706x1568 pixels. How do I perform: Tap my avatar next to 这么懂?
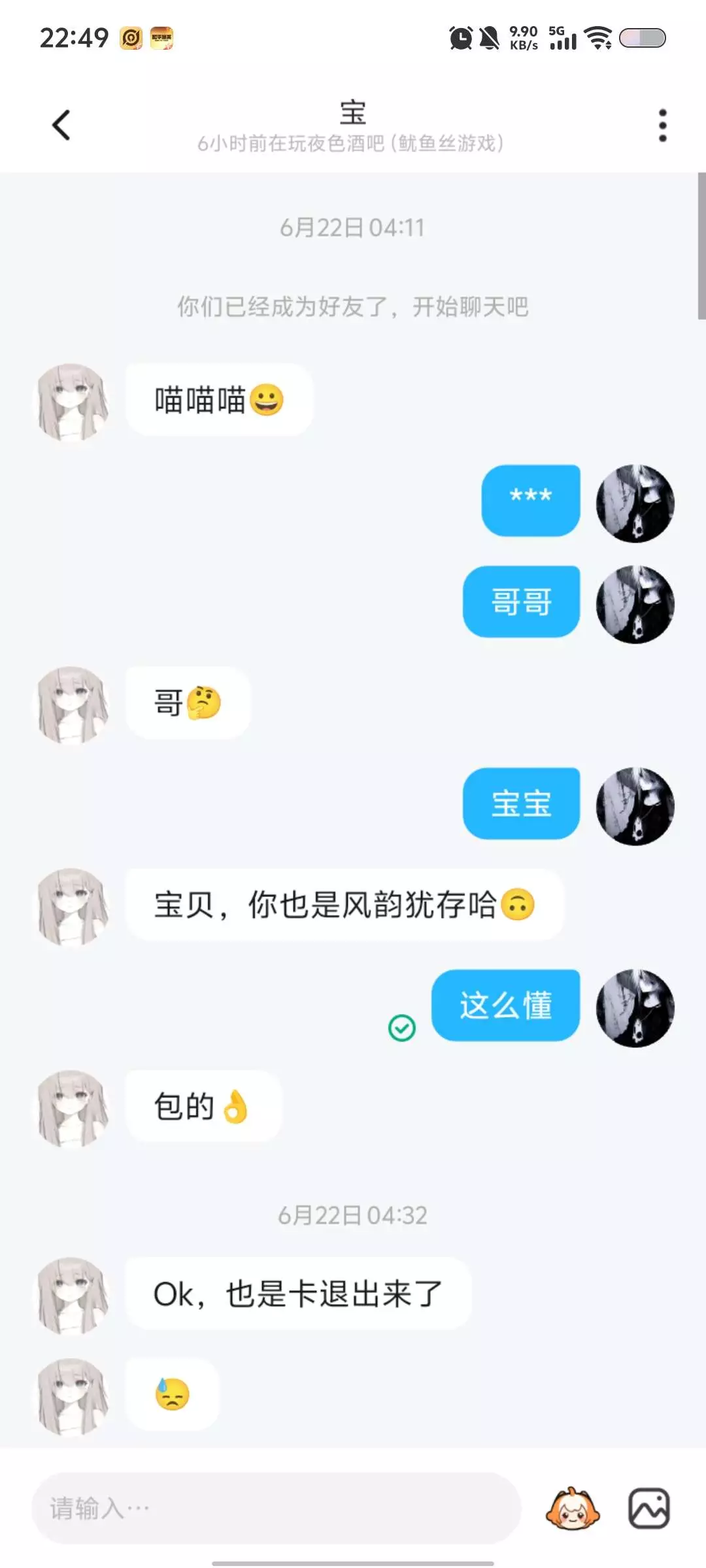click(x=635, y=1008)
